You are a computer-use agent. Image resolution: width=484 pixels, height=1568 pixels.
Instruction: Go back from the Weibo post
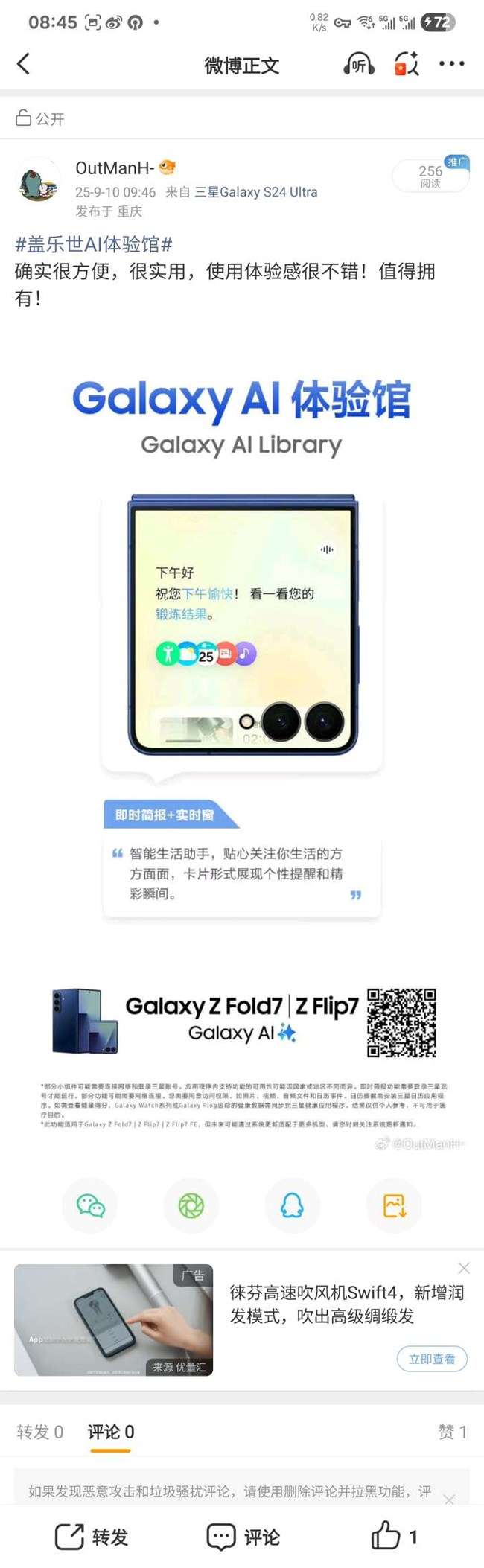[24, 64]
